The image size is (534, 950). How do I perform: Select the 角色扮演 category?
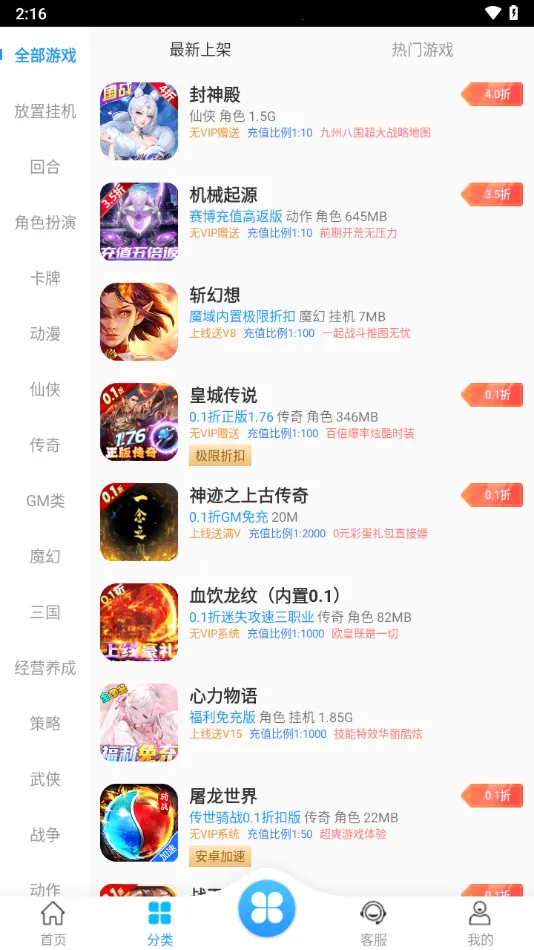tap(45, 223)
